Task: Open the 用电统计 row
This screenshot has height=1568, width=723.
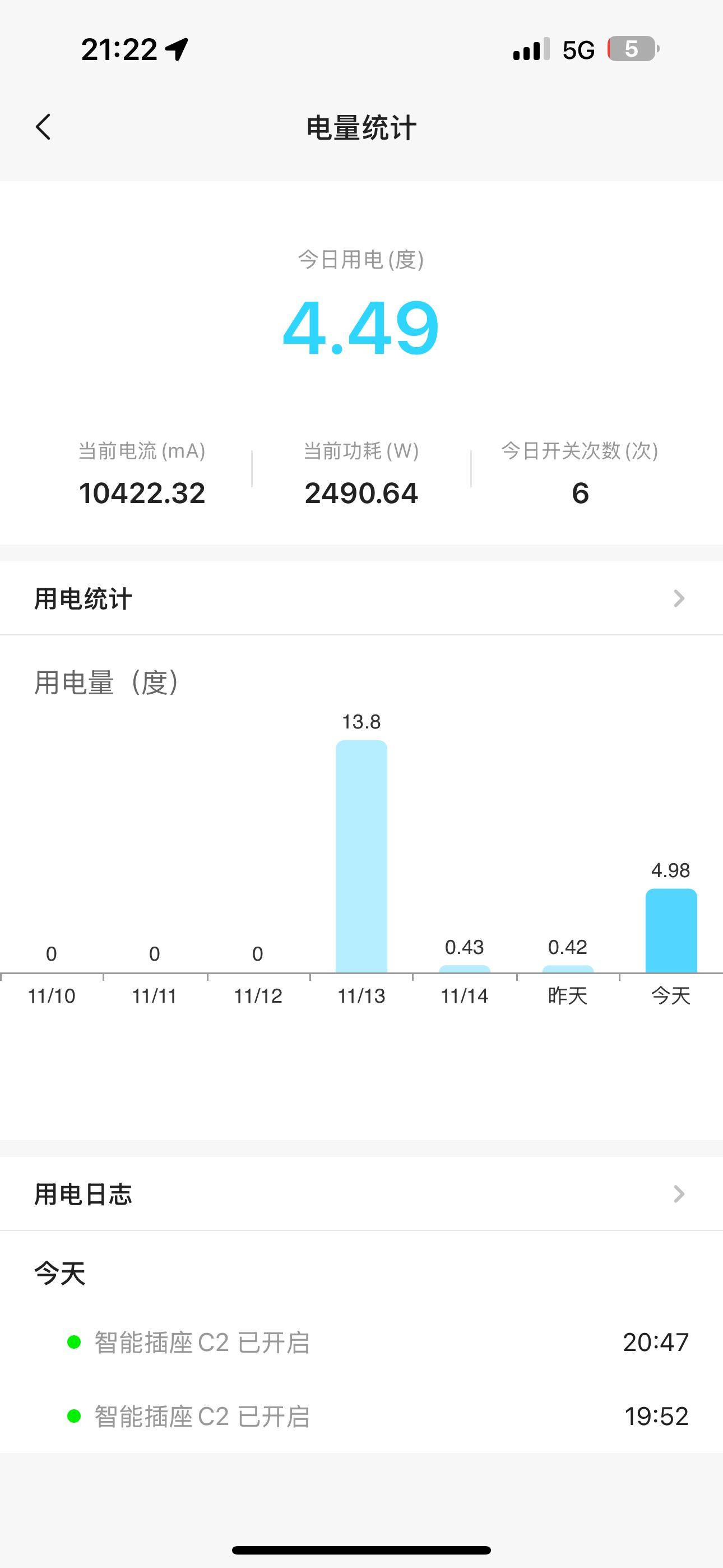Action: [x=361, y=598]
